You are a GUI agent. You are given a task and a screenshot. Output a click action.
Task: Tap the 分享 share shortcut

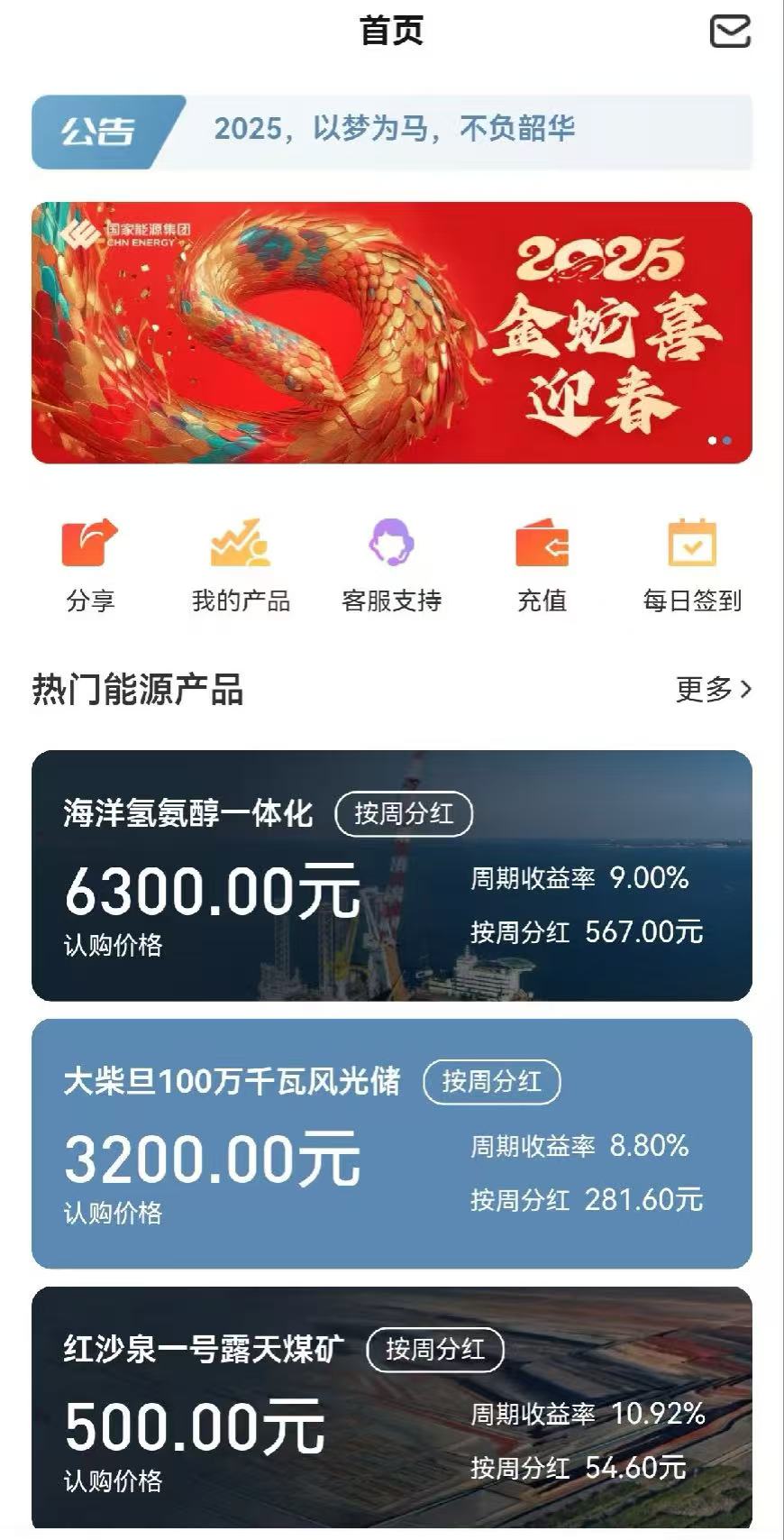pyautogui.click(x=90, y=564)
